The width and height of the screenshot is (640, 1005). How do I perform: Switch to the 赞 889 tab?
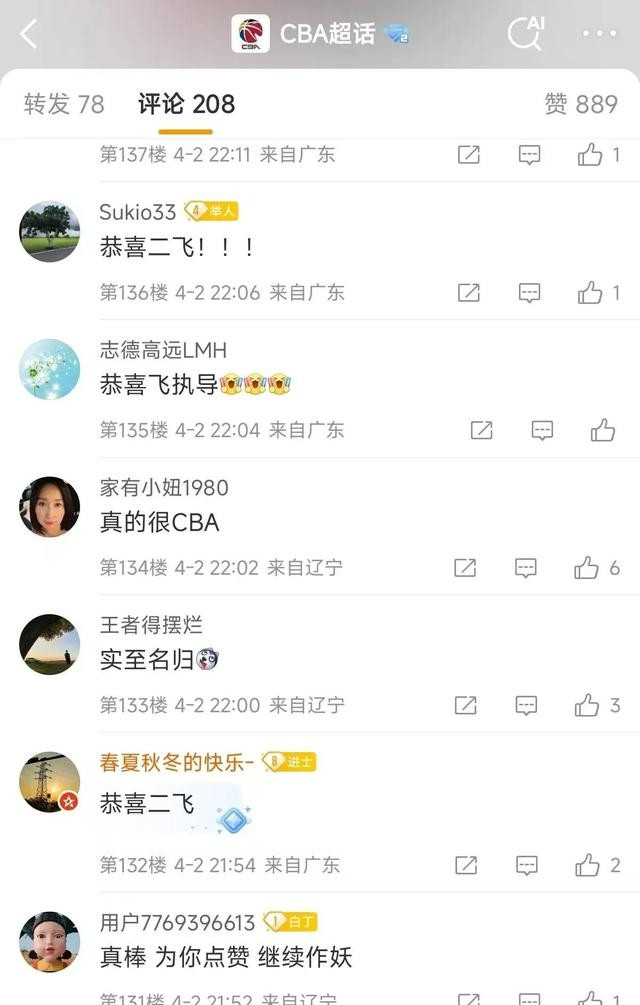(580, 104)
